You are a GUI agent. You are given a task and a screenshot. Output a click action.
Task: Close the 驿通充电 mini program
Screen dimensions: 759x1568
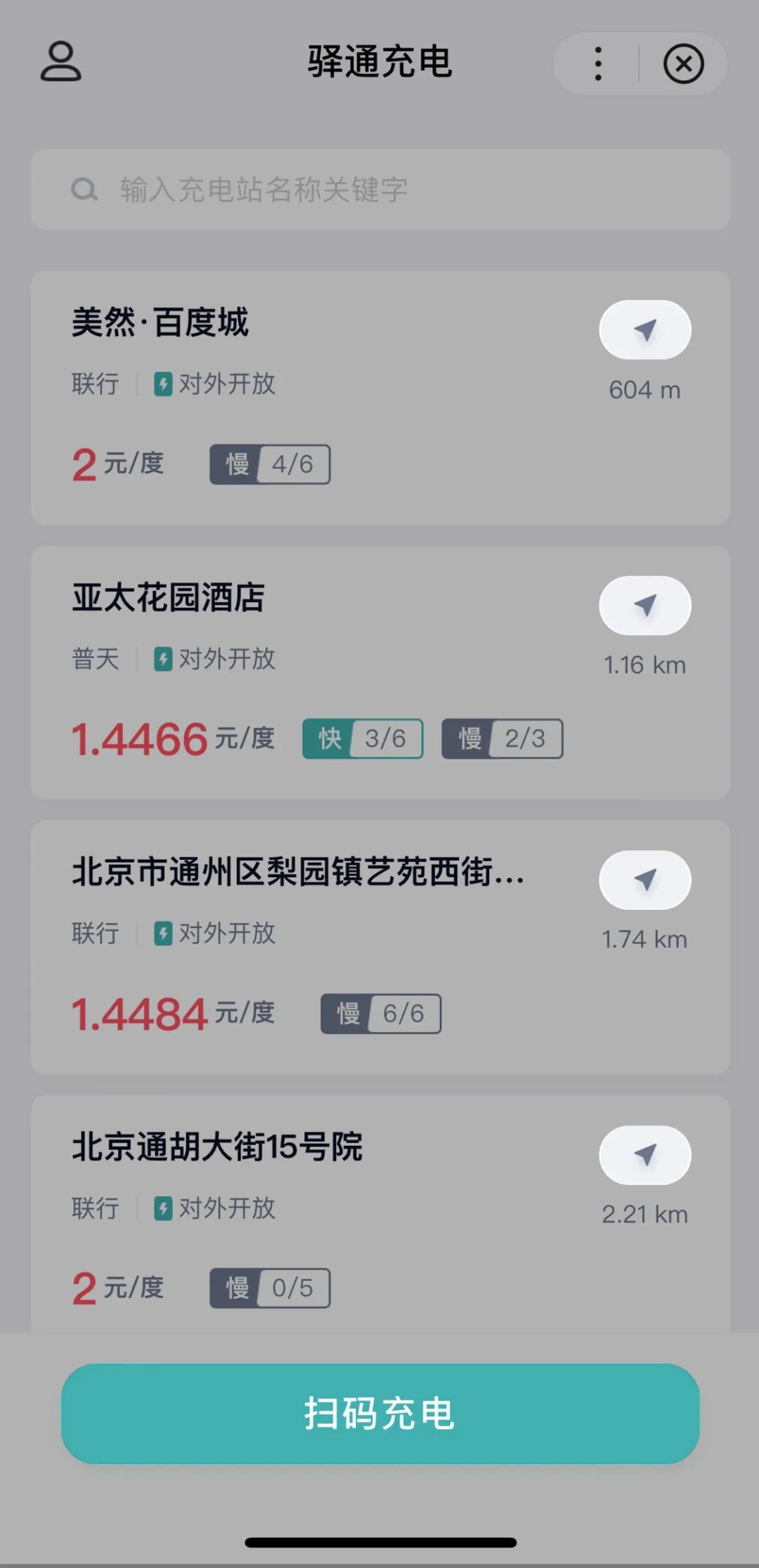[683, 64]
